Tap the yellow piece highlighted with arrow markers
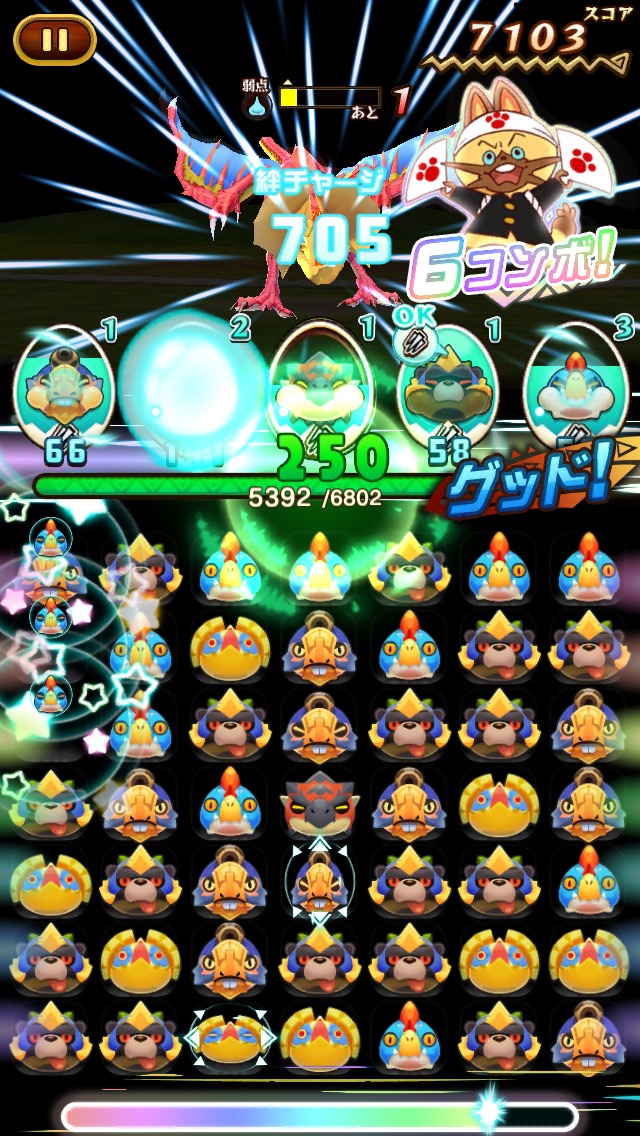The height and width of the screenshot is (1136, 640). (x=229, y=1039)
